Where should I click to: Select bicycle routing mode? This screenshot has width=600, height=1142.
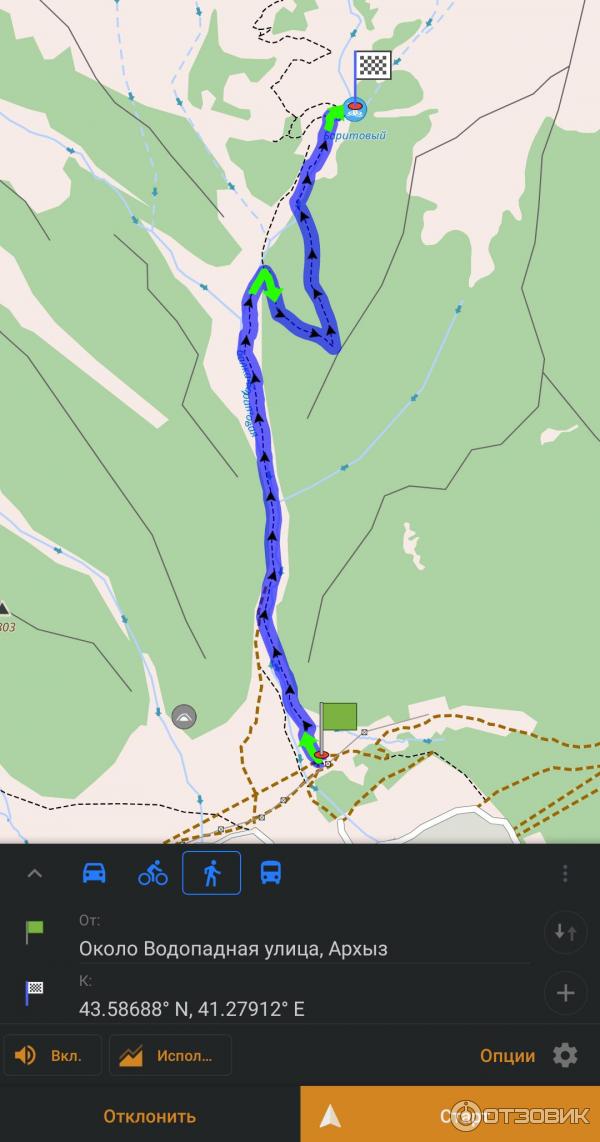coord(153,872)
